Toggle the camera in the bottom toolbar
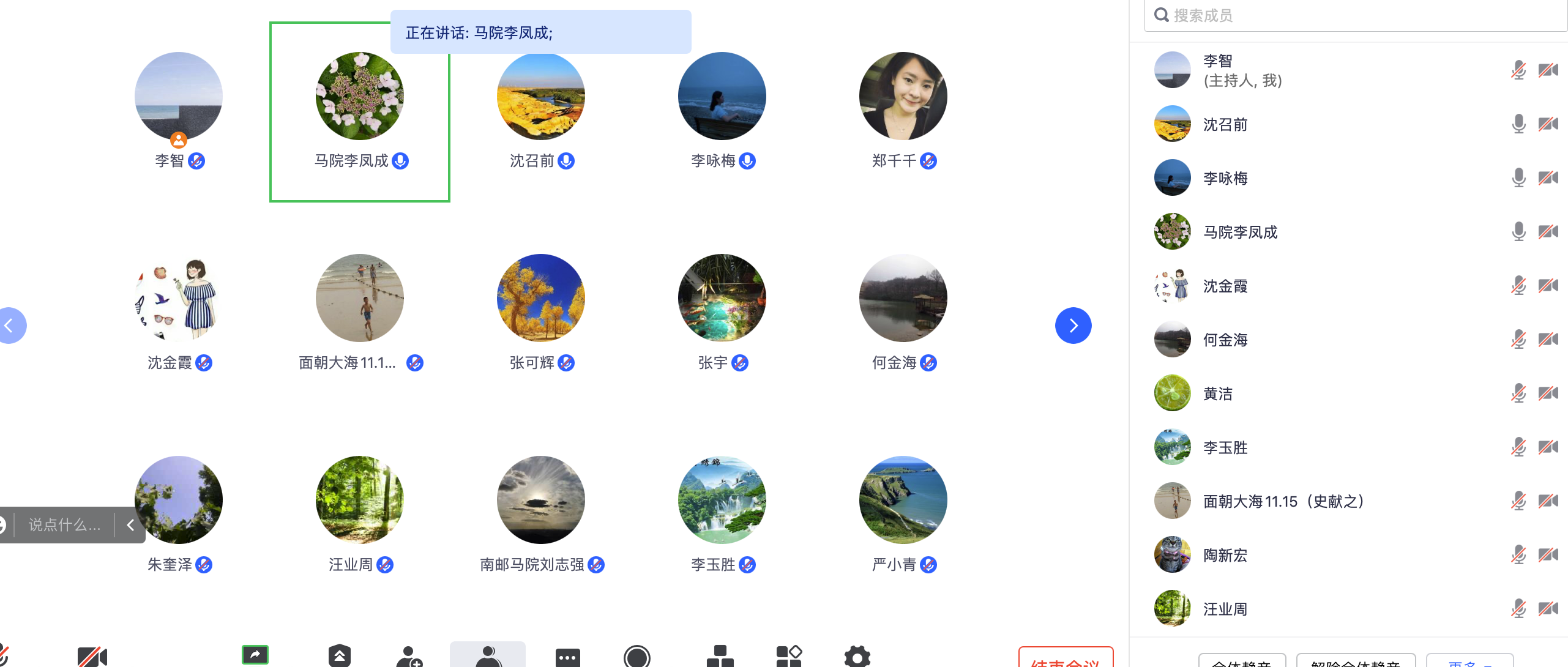Viewport: 1568px width, 667px height. click(92, 657)
